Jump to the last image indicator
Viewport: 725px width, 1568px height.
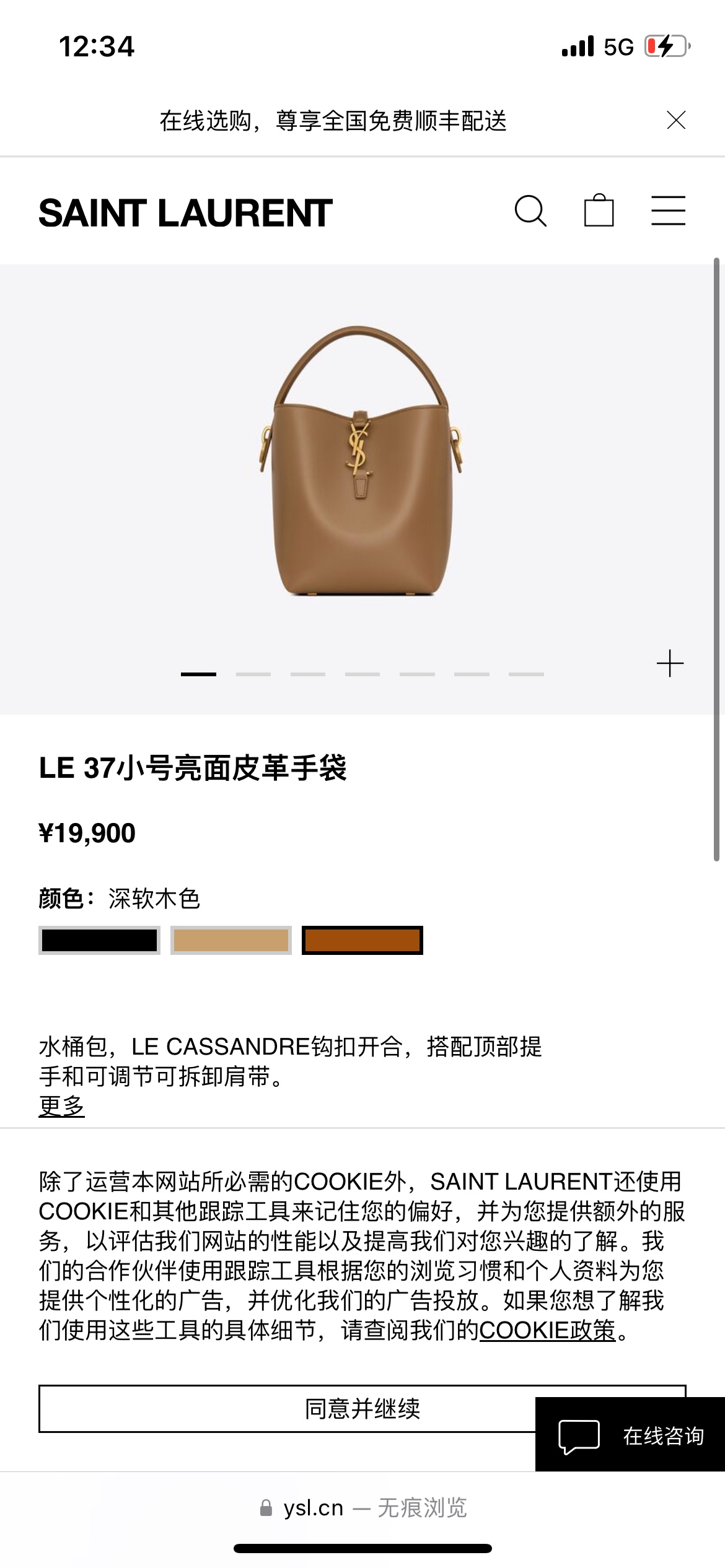[526, 674]
